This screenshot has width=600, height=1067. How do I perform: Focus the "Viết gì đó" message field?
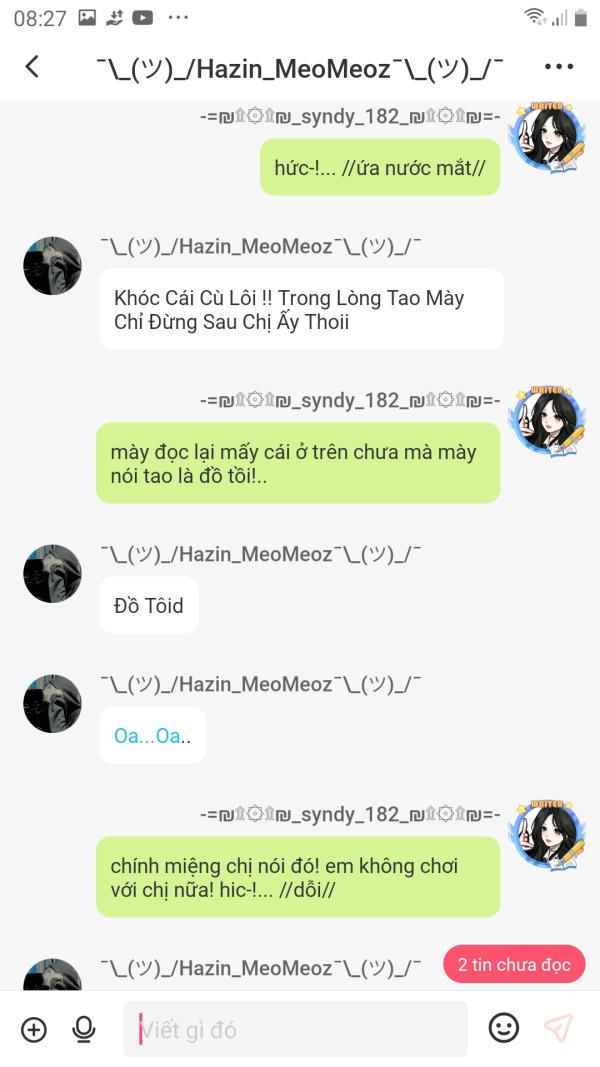click(x=295, y=1029)
